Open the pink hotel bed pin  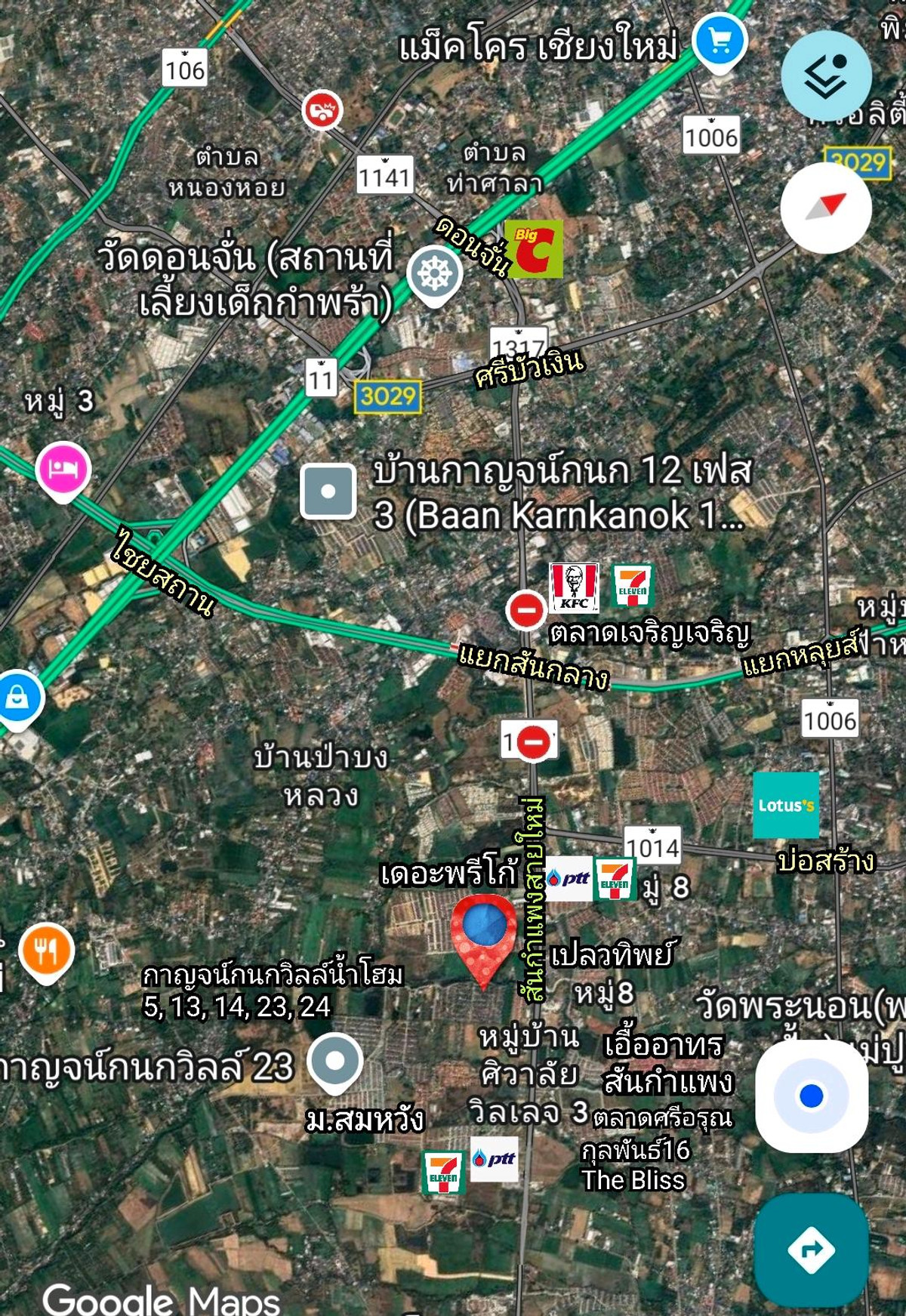click(x=63, y=470)
